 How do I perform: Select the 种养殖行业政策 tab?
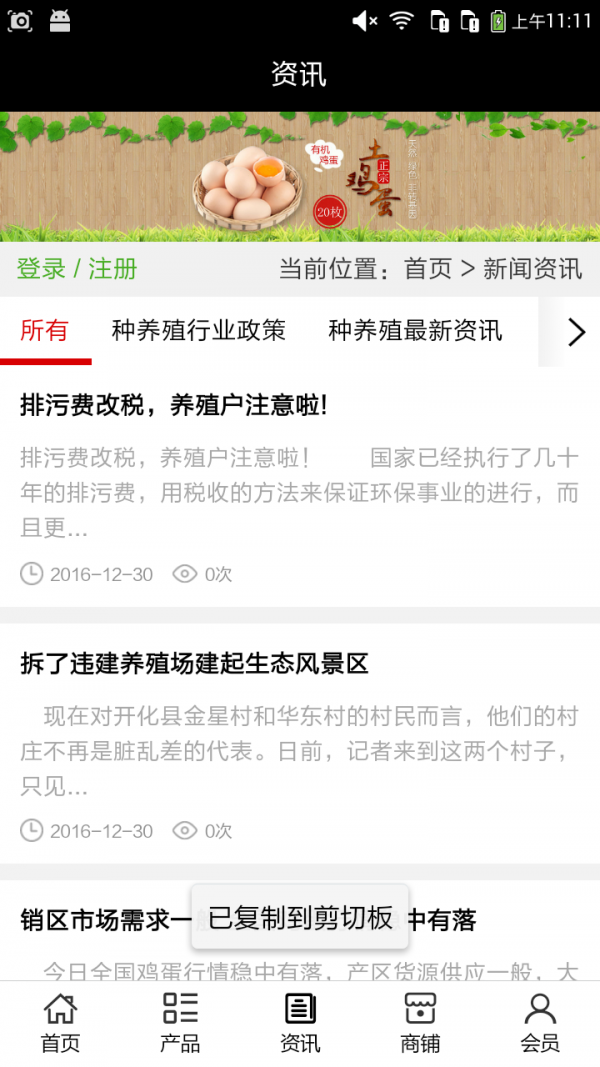(x=199, y=331)
